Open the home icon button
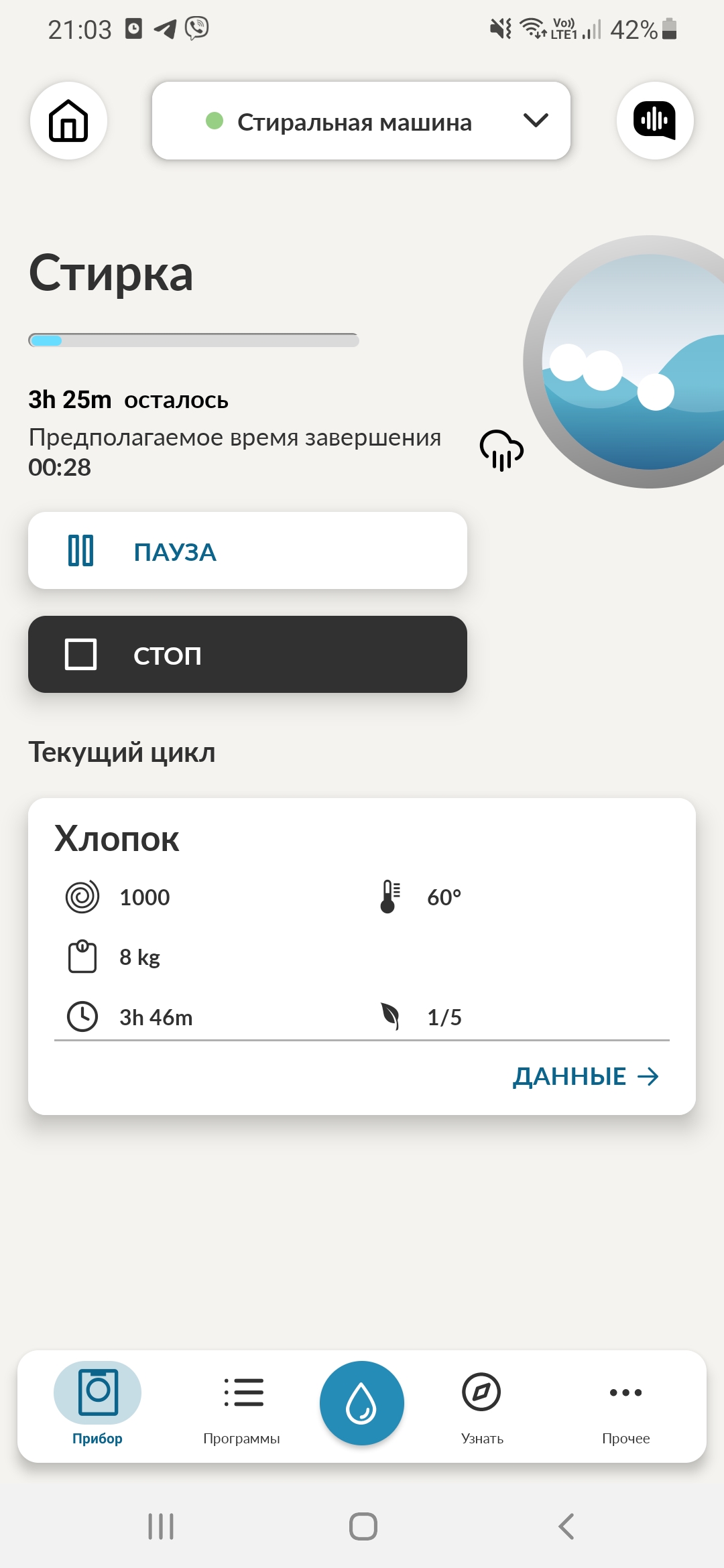Image resolution: width=724 pixels, height=1568 pixels. tap(68, 121)
